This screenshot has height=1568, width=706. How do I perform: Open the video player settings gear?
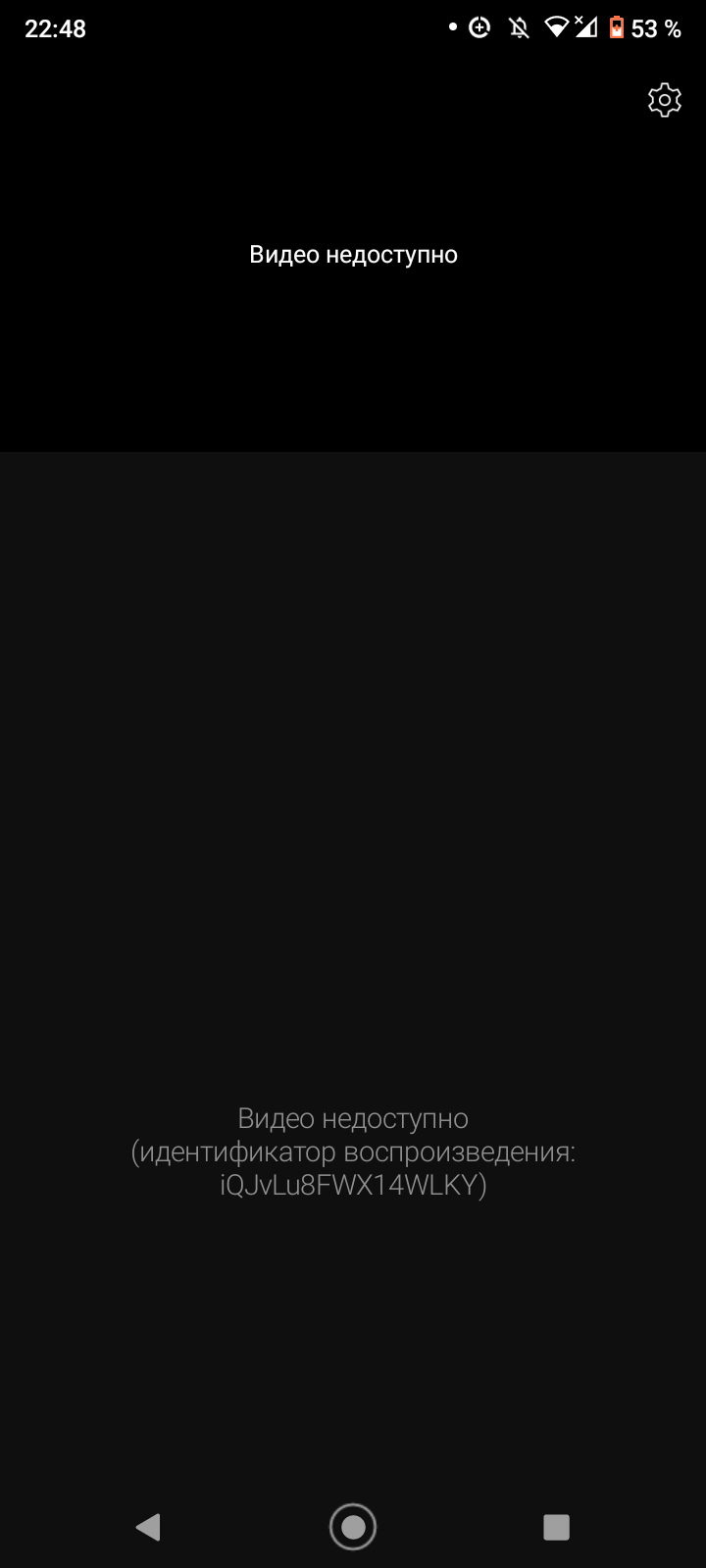664,100
